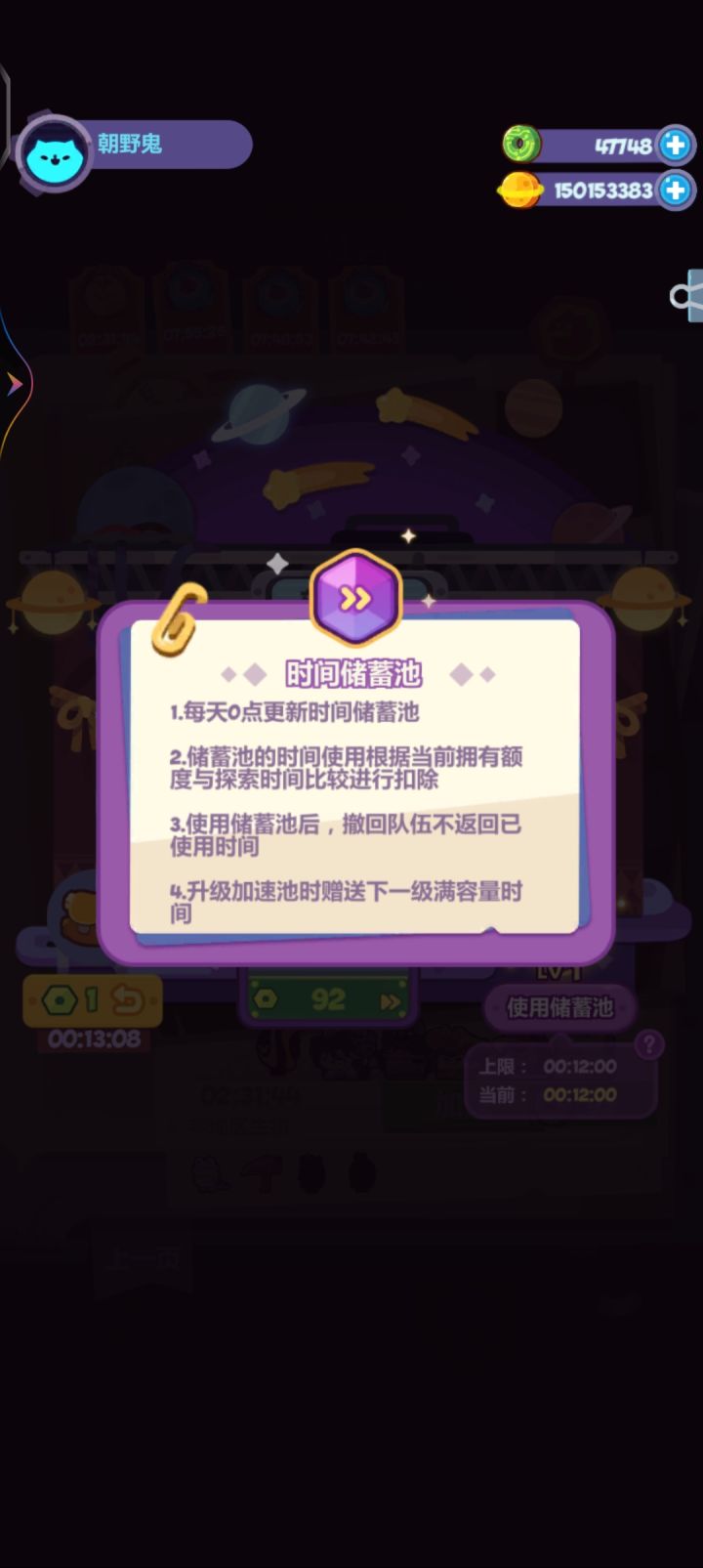Viewport: 703px width, 1568px height.
Task: Expand the left edge arrow panel
Action: [x=14, y=384]
